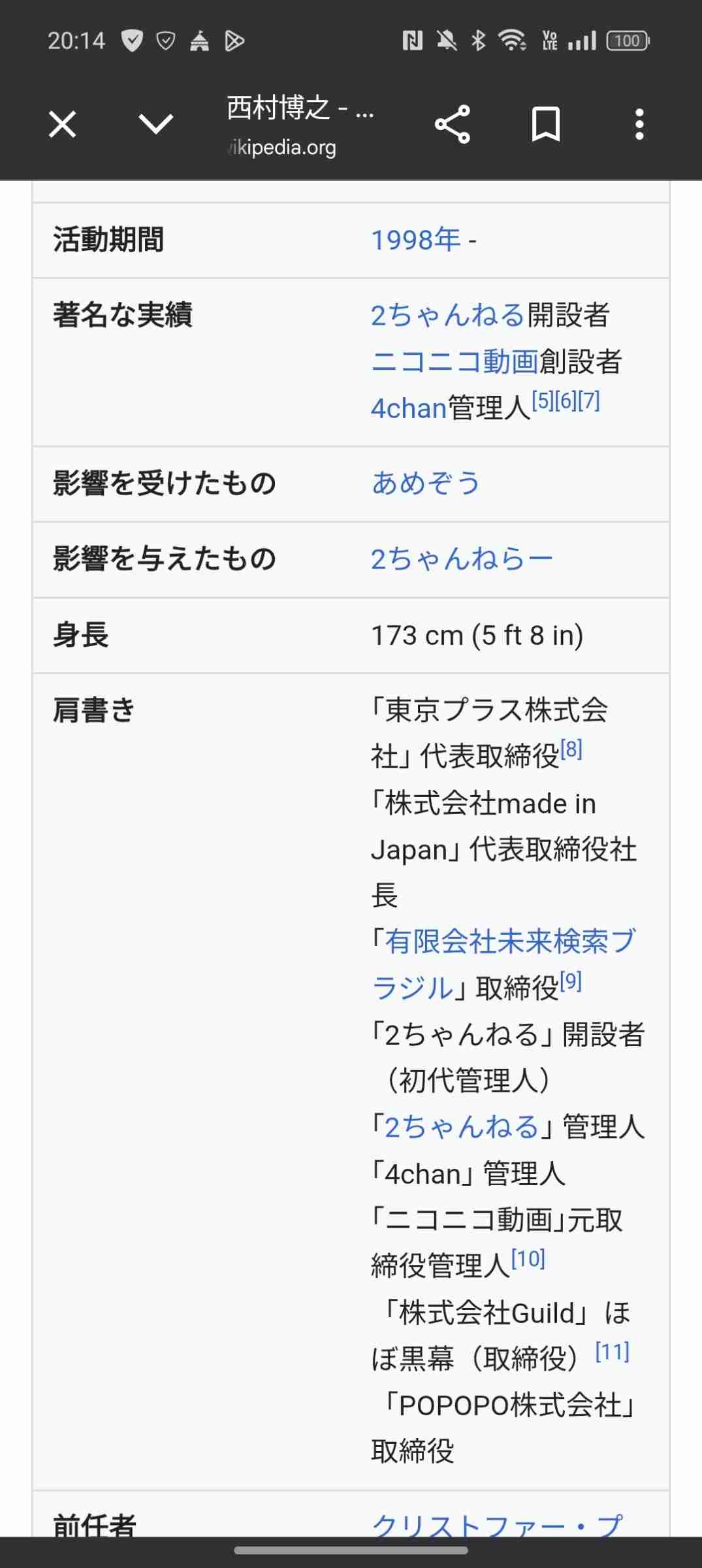The image size is (702, 1568).
Task: Jump to footnote [5]
Action: (543, 400)
